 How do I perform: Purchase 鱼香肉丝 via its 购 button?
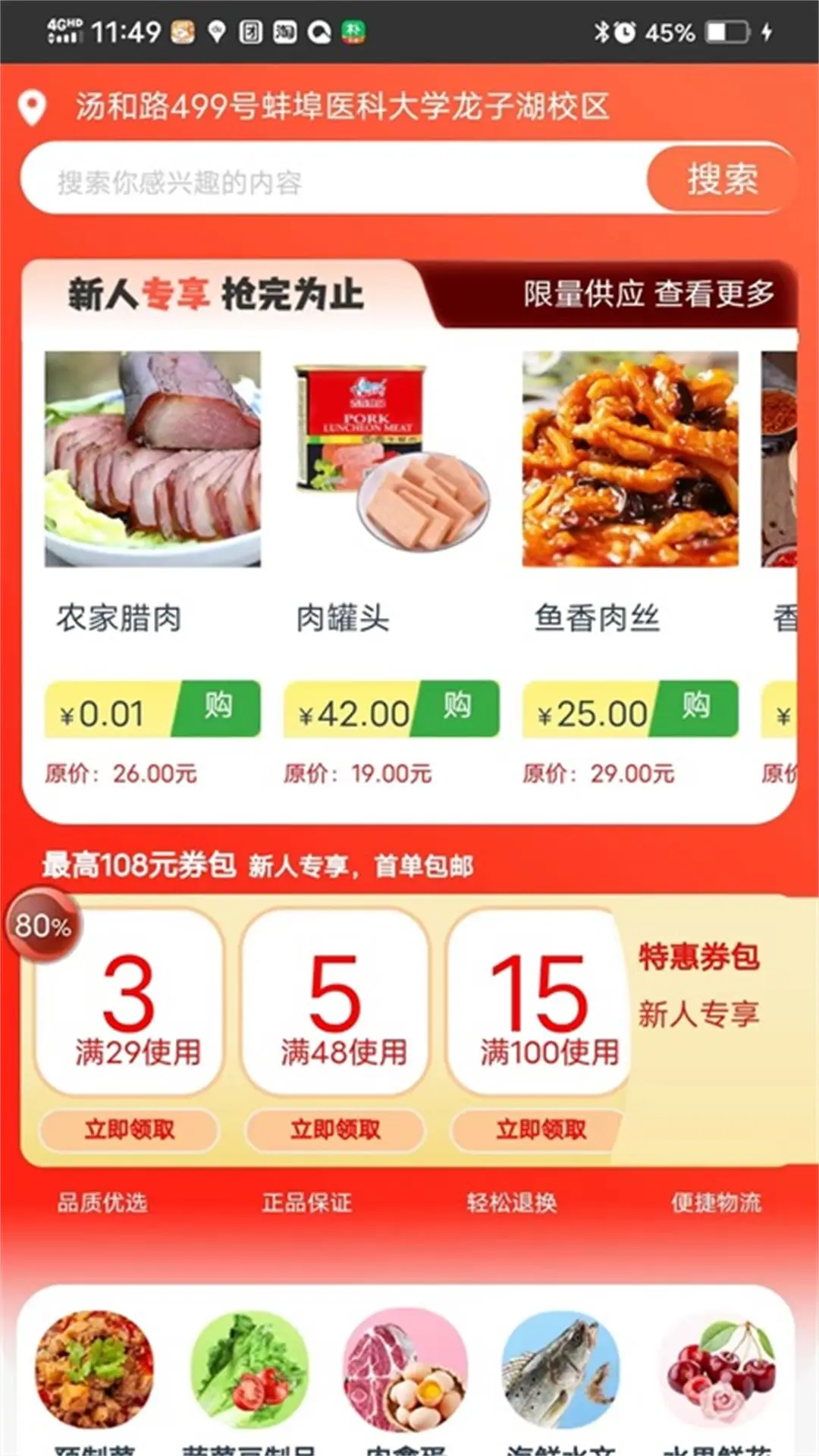pos(696,708)
